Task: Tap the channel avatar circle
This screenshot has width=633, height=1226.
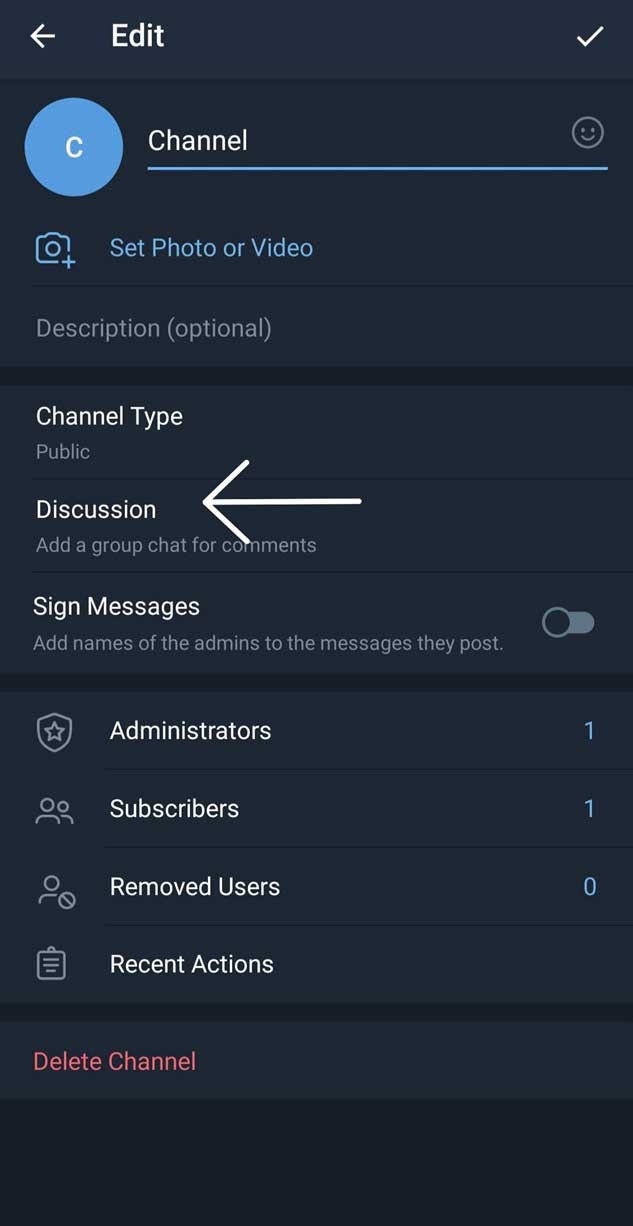Action: tap(74, 147)
